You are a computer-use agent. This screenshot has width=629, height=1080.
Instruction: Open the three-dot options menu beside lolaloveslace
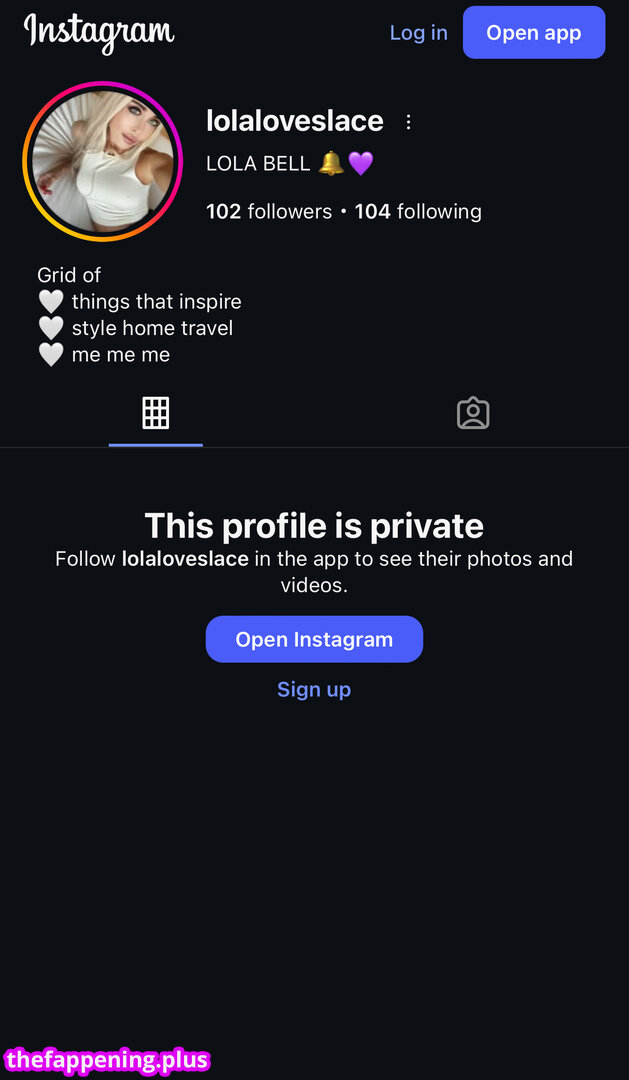pos(408,122)
